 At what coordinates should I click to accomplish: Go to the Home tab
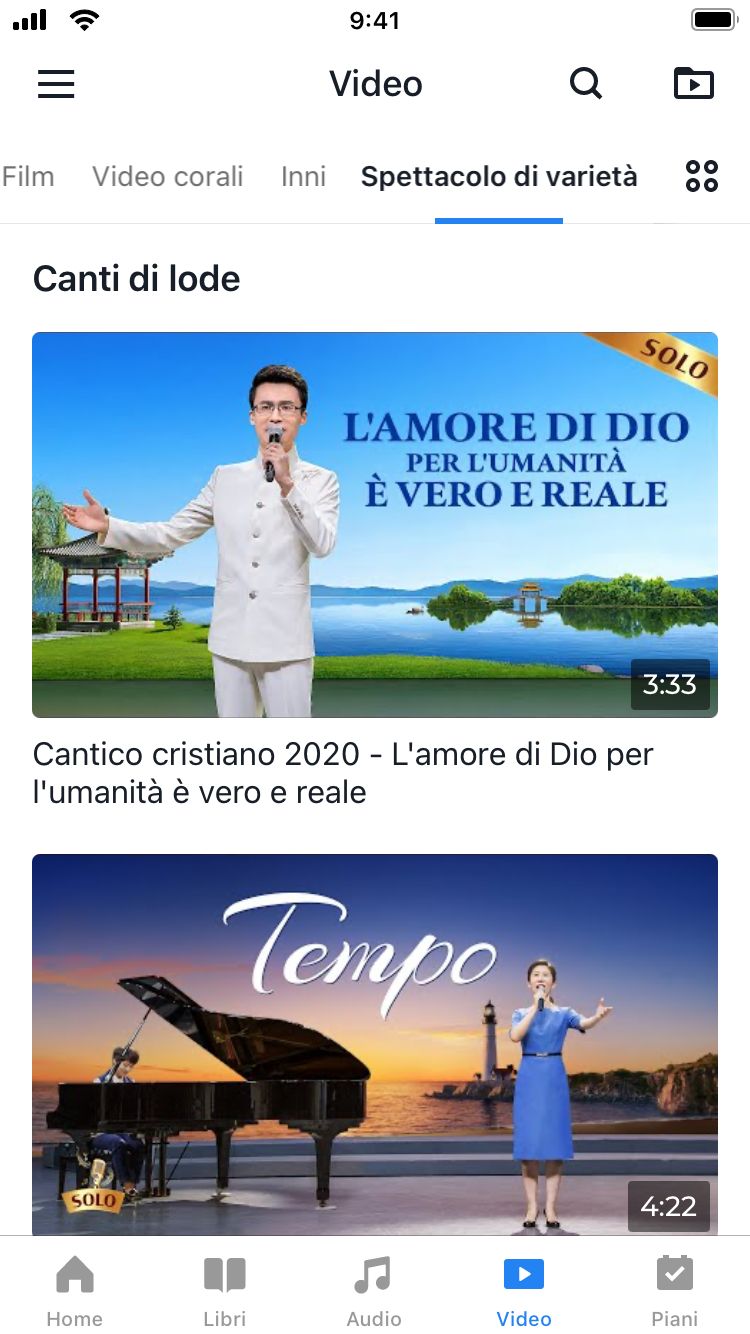[75, 1290]
